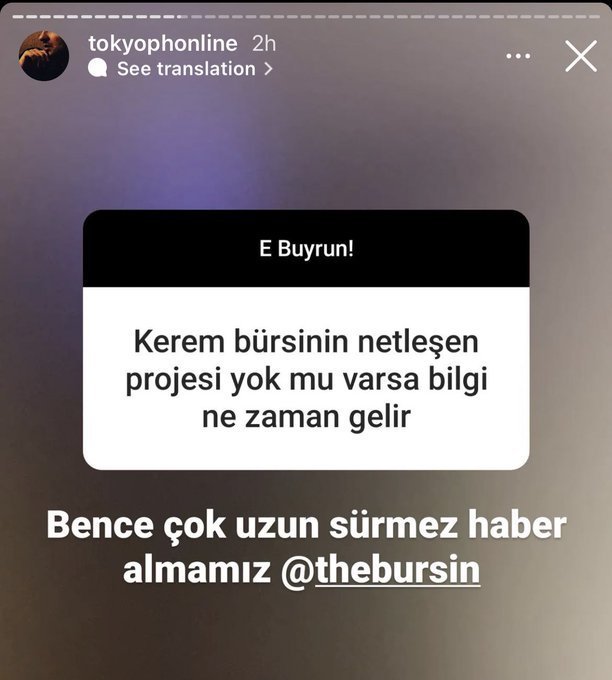Open the @thebursin mention

380,570
